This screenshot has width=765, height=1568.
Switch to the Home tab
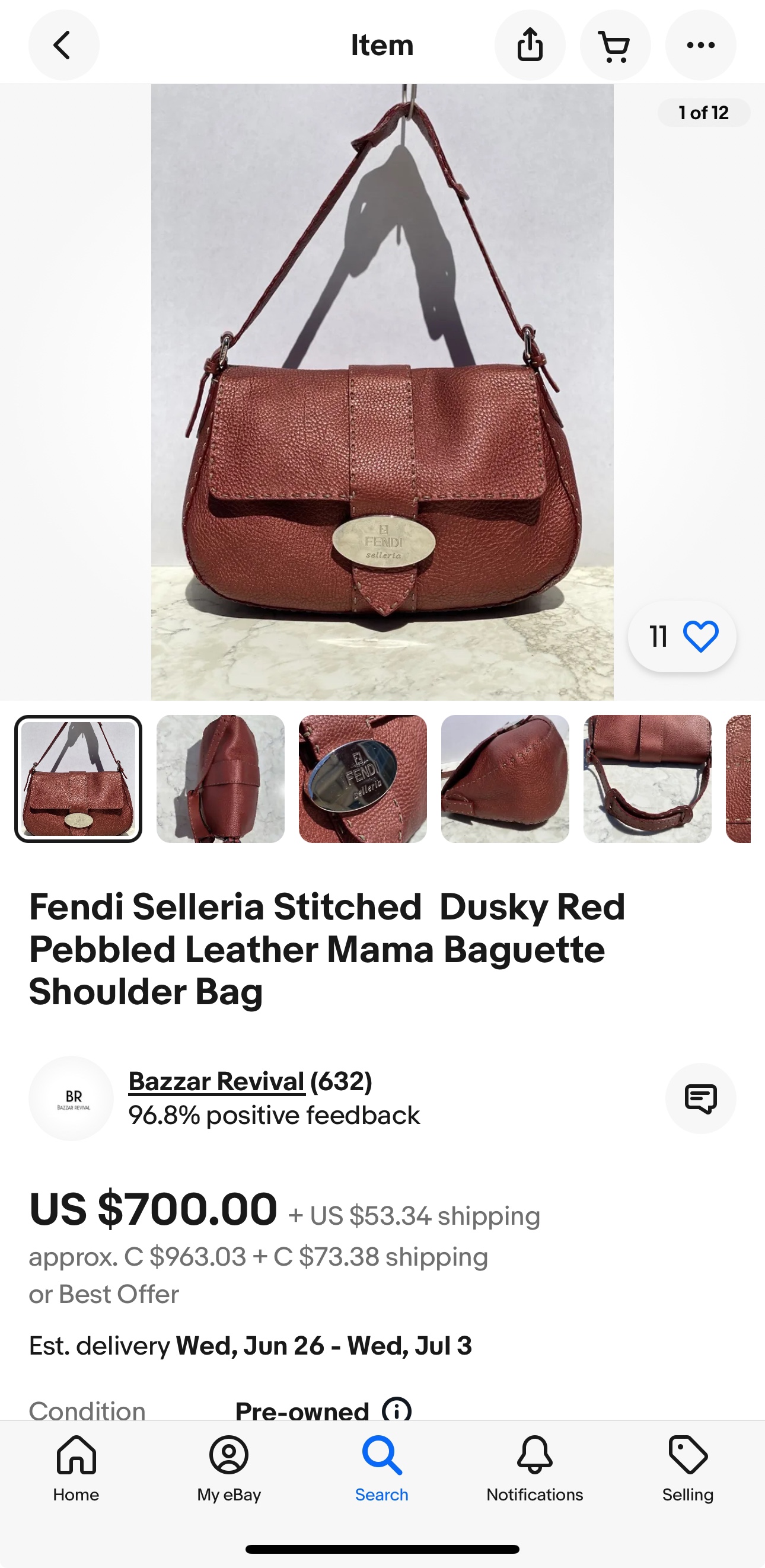click(x=75, y=1473)
